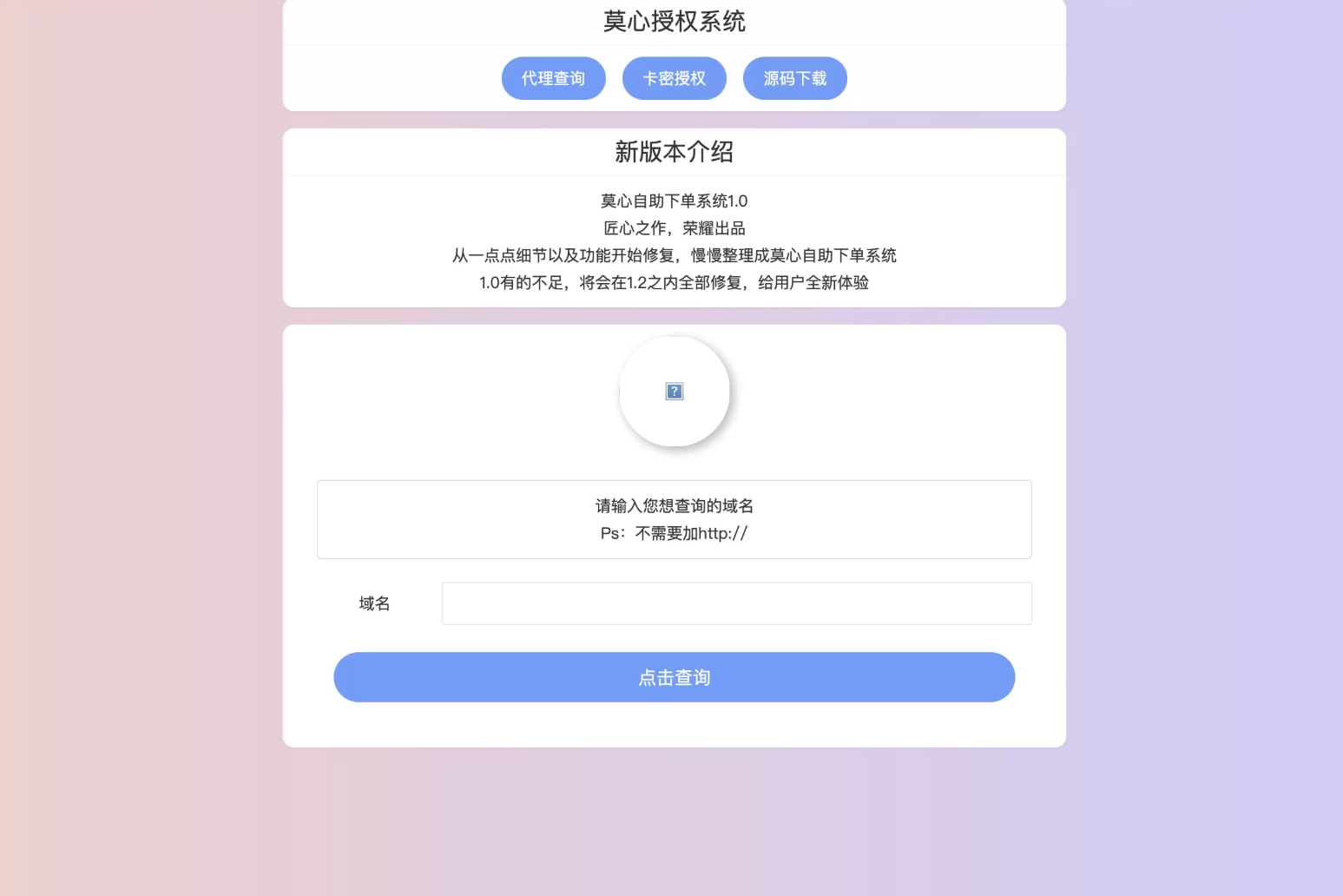Go to 卡密授权
1343x896 pixels.
[674, 78]
